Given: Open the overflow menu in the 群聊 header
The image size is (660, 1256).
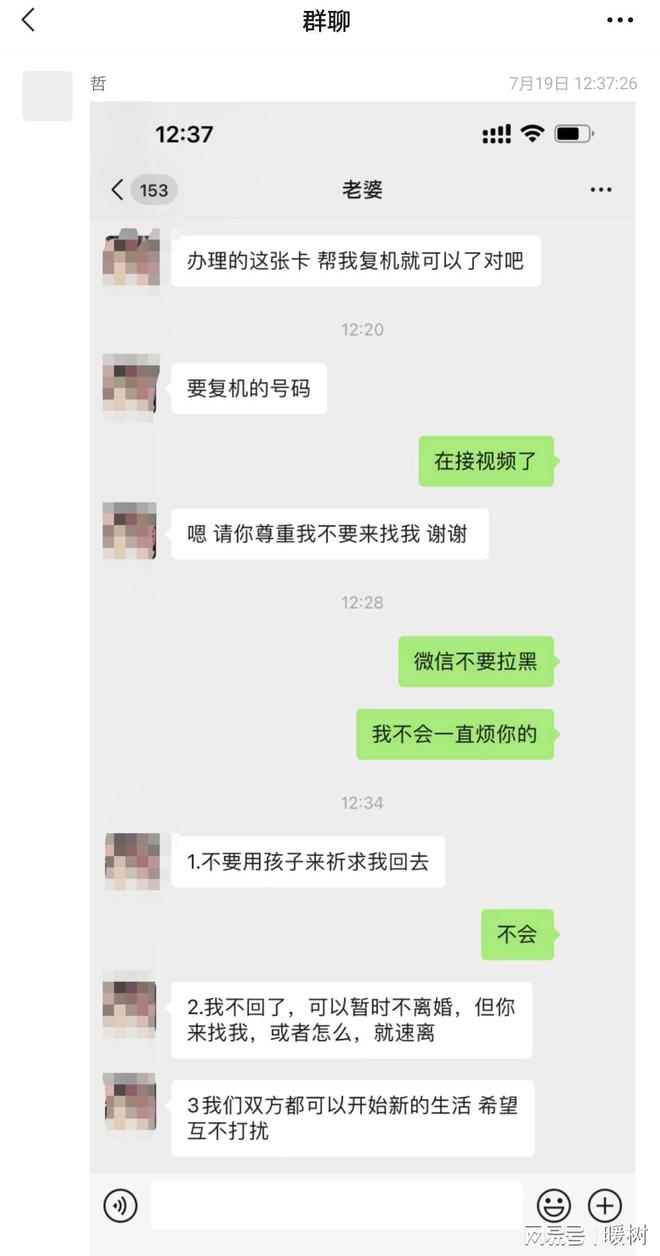Looking at the screenshot, I should [x=620, y=20].
